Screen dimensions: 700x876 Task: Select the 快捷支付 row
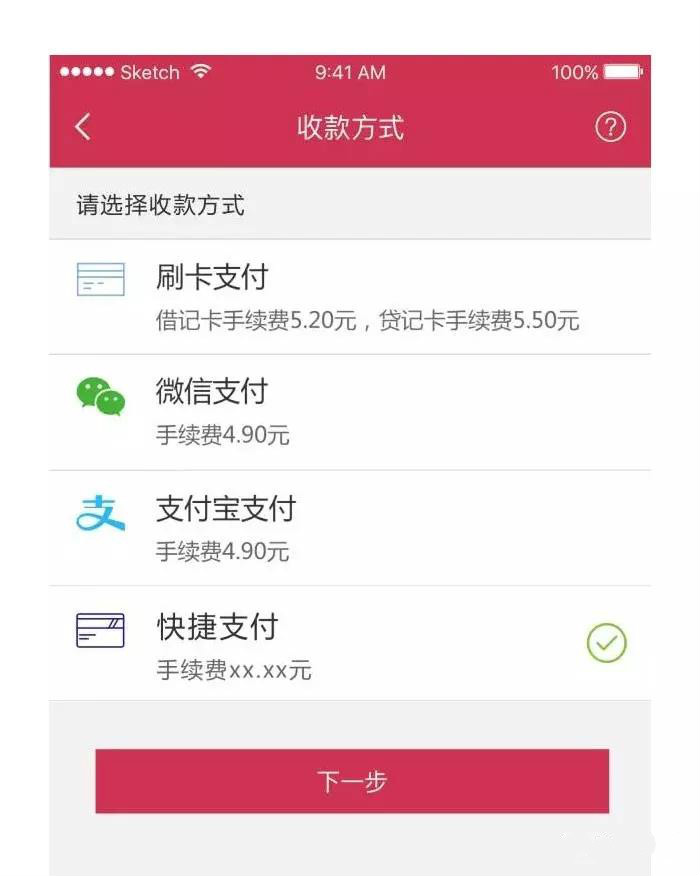pyautogui.click(x=350, y=643)
